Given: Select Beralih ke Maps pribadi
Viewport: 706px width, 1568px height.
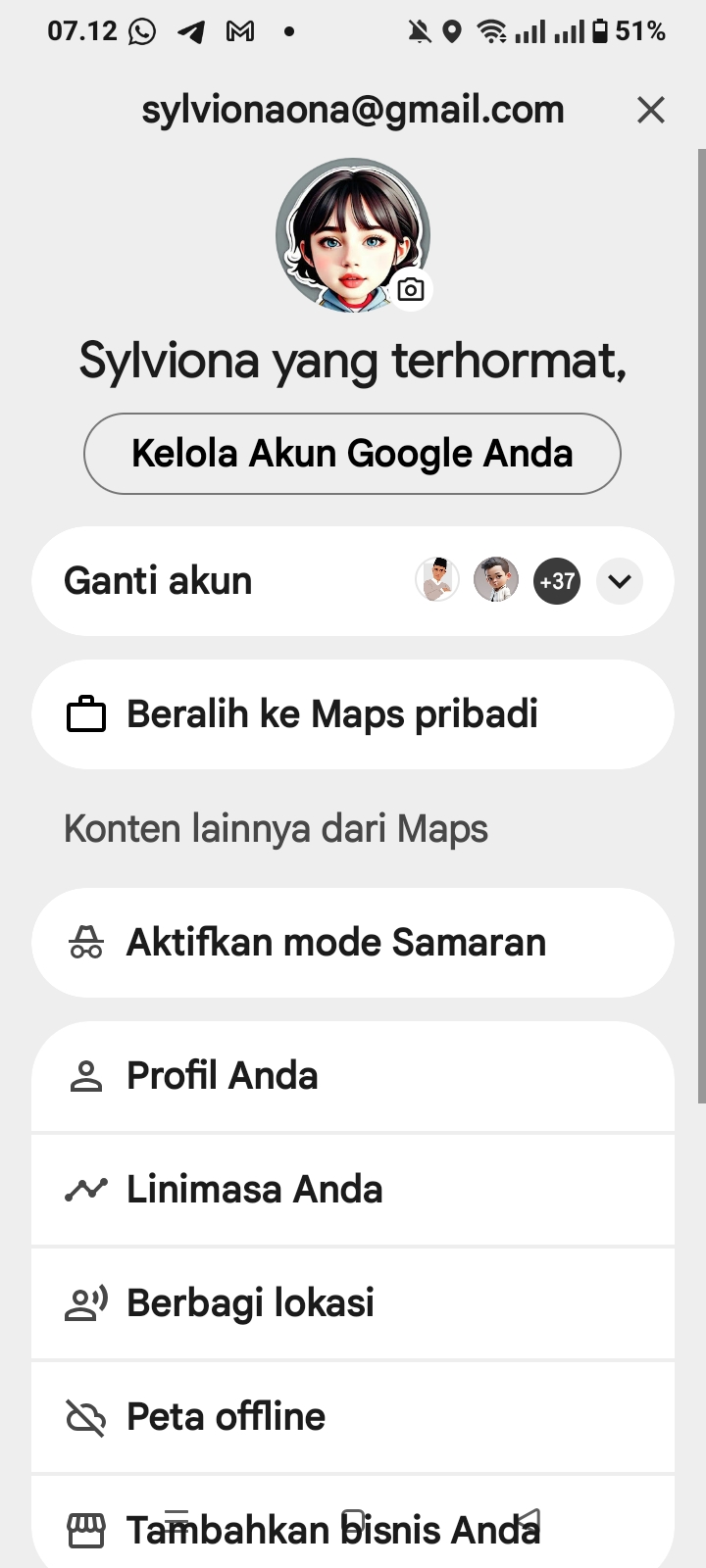Looking at the screenshot, I should tap(352, 714).
